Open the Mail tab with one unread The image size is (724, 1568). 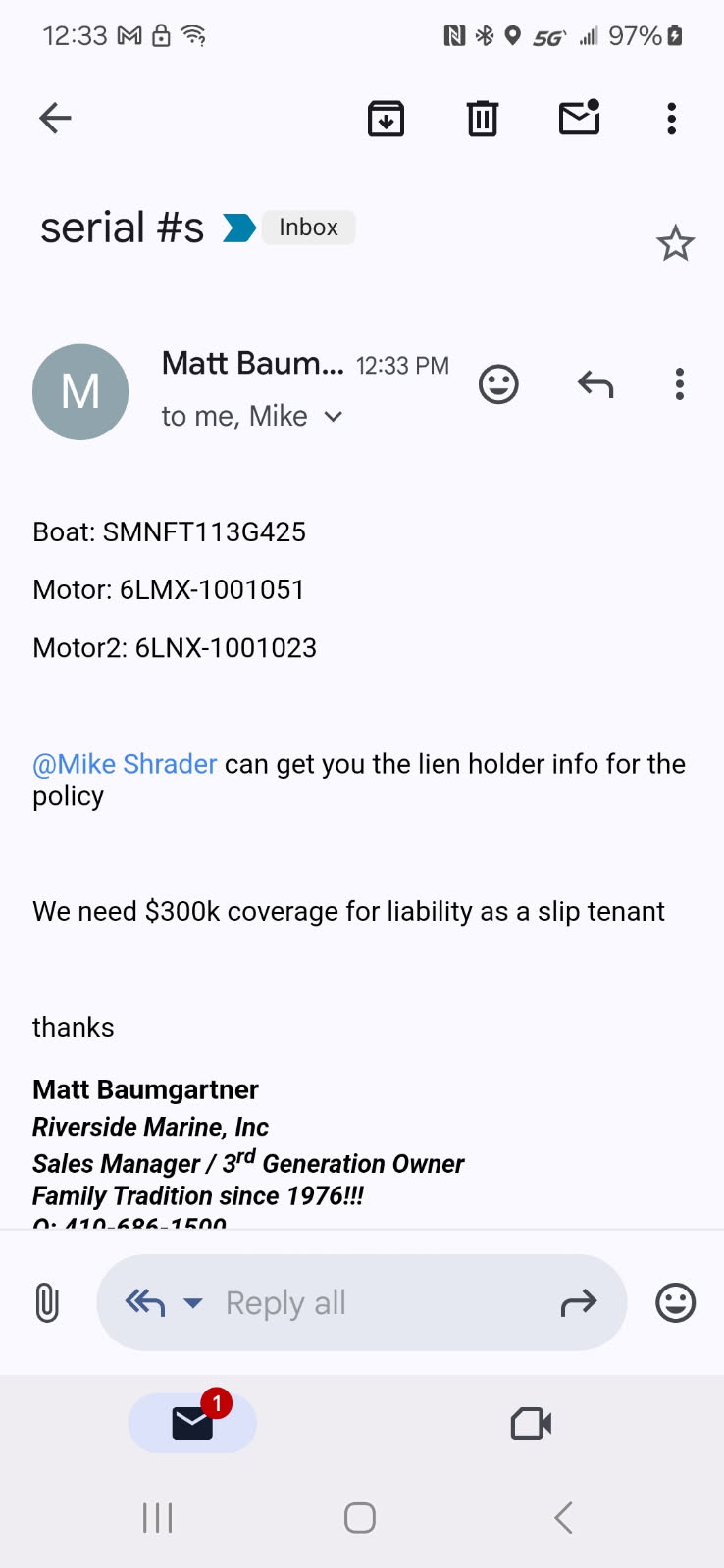192,1424
